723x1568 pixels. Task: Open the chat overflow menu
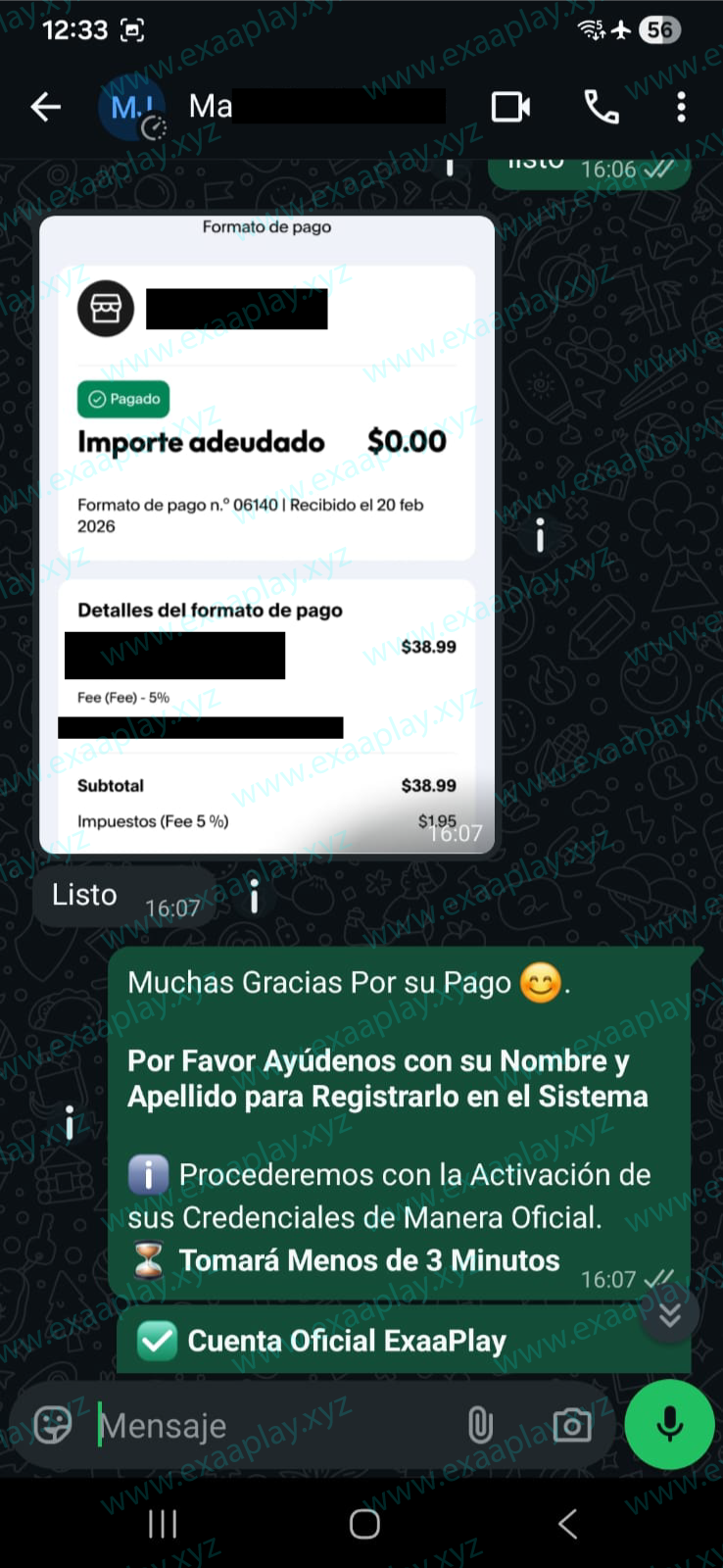(x=681, y=107)
